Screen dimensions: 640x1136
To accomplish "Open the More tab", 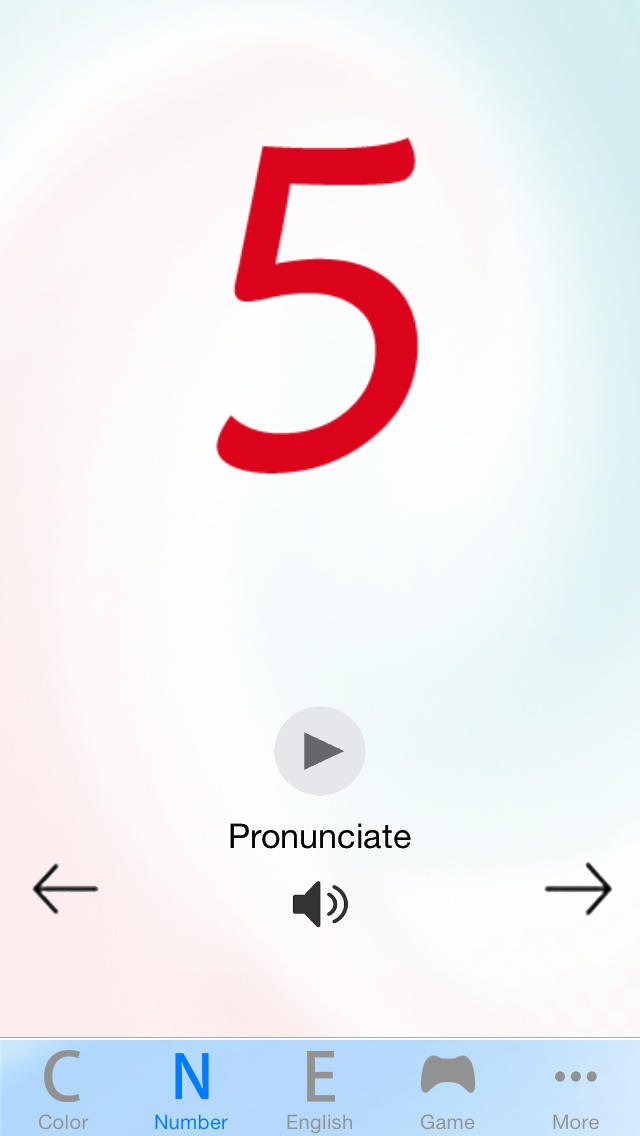I will (575, 1089).
